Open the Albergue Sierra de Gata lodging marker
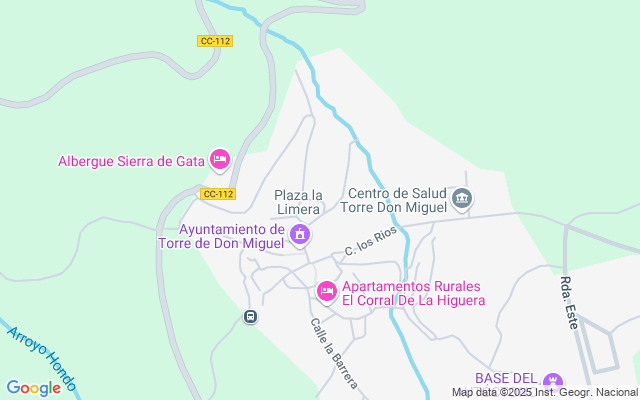This screenshot has height=400, width=640. tap(220, 159)
